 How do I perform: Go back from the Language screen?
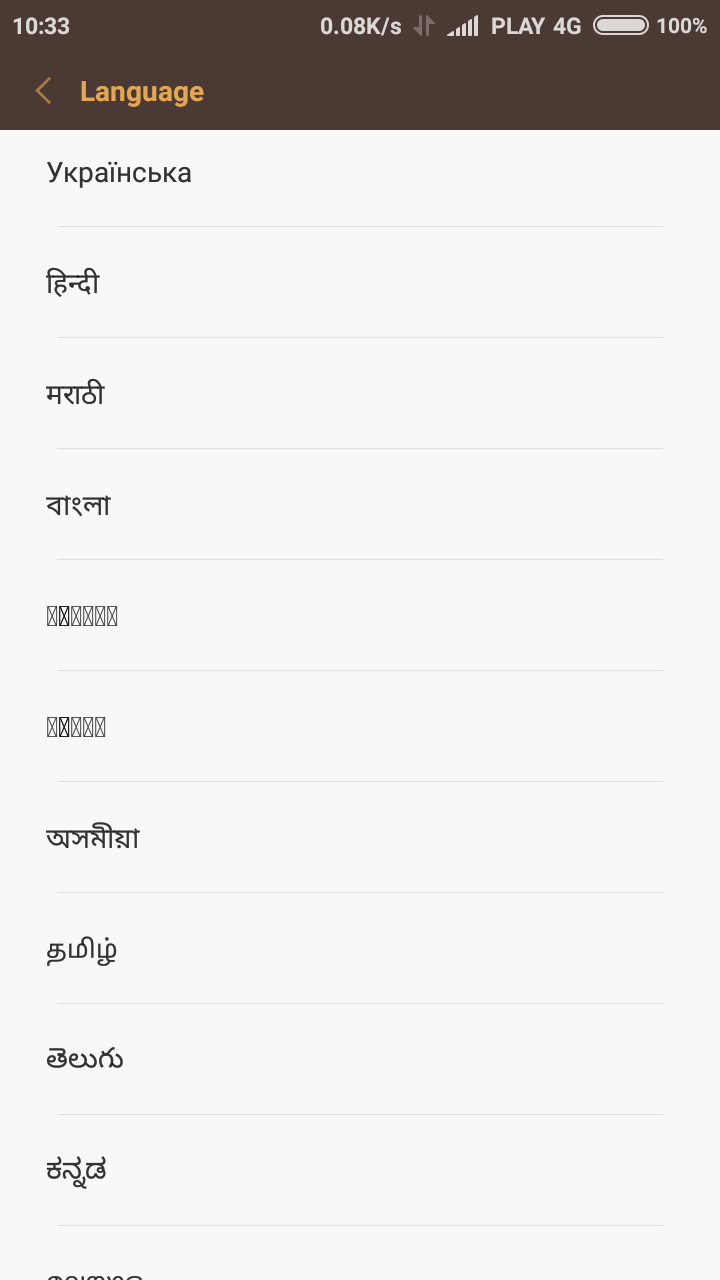[x=43, y=92]
